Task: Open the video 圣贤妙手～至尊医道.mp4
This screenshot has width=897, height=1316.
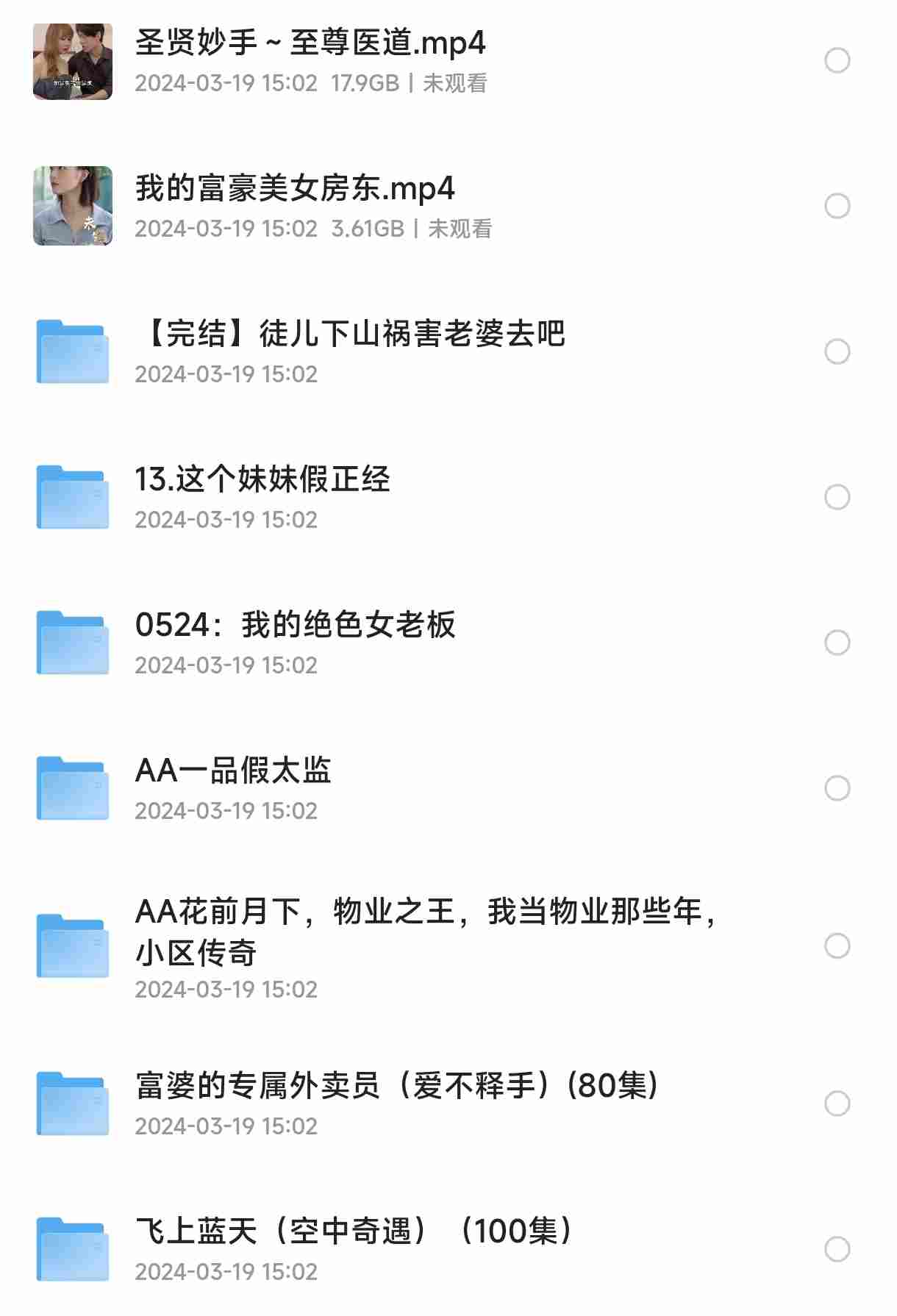Action: (x=310, y=44)
